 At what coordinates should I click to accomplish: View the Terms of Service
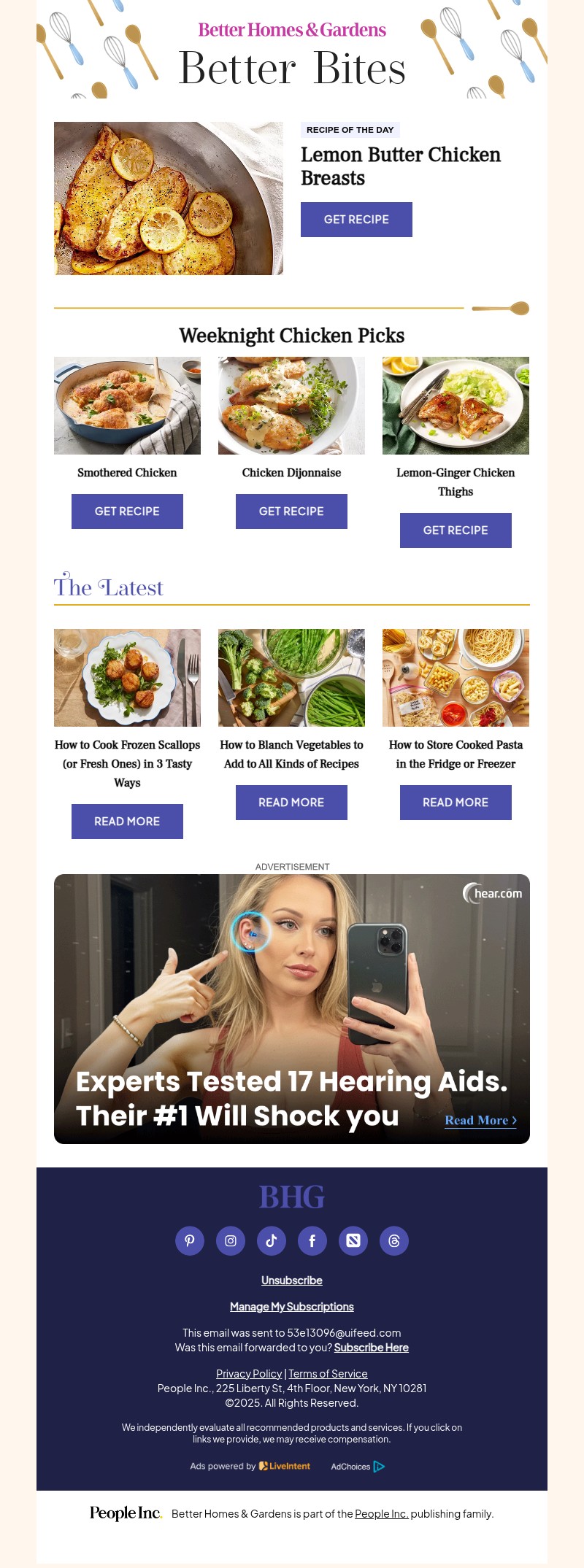pyautogui.click(x=328, y=1374)
